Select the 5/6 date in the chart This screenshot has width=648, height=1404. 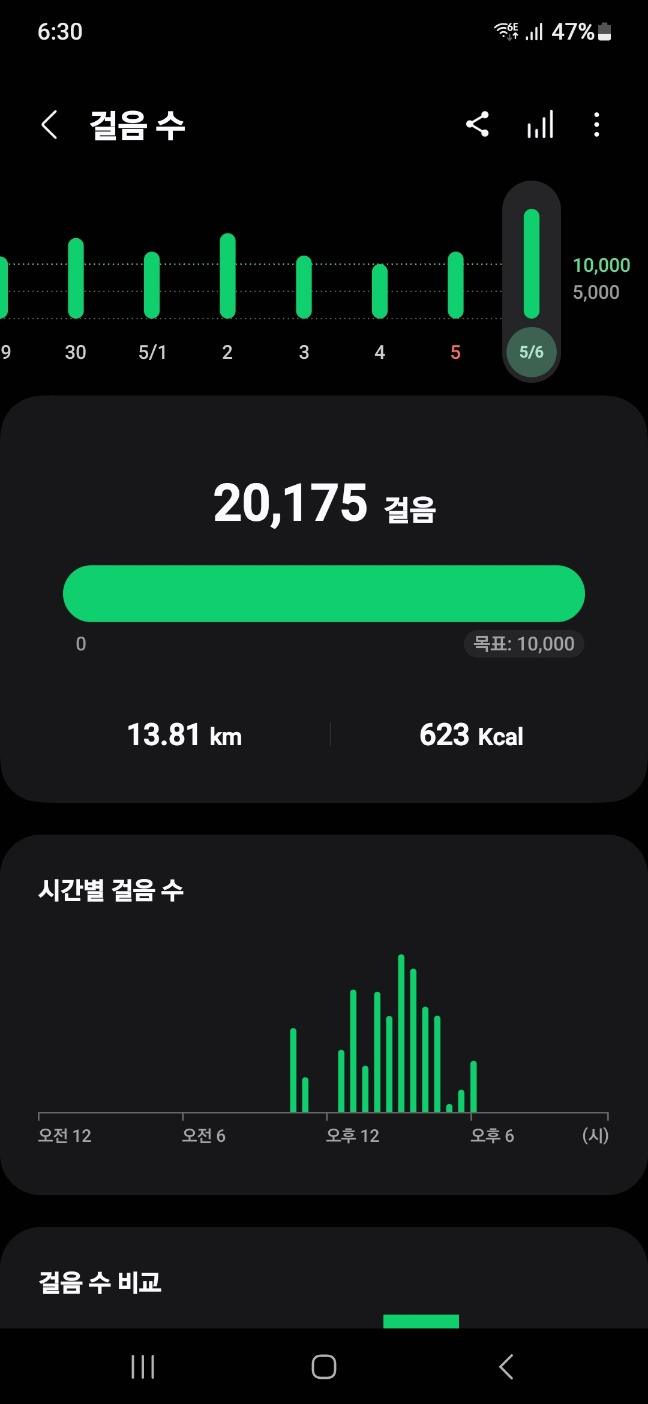[531, 352]
